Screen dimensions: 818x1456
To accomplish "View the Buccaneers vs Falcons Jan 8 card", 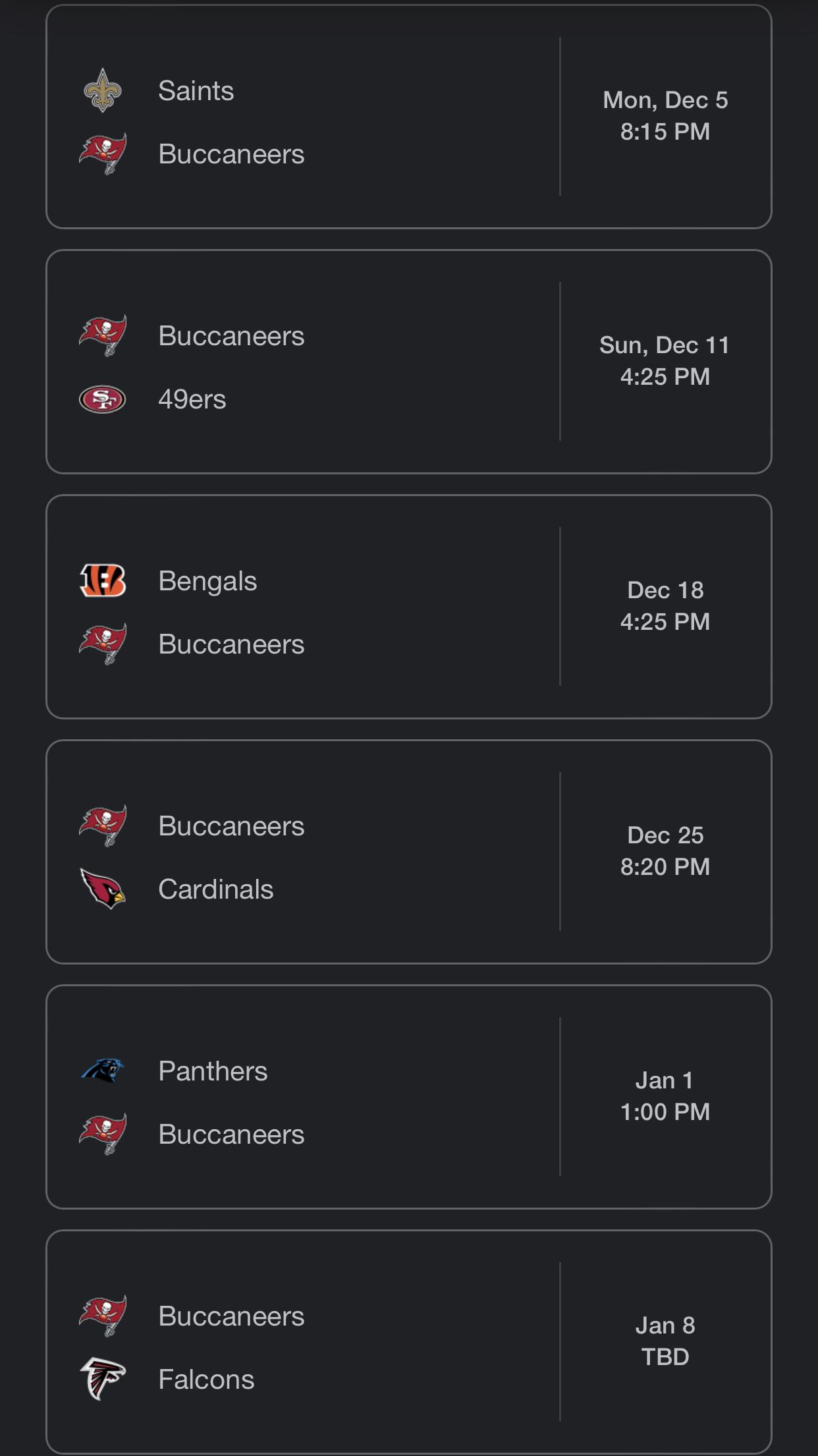I will 408,1342.
